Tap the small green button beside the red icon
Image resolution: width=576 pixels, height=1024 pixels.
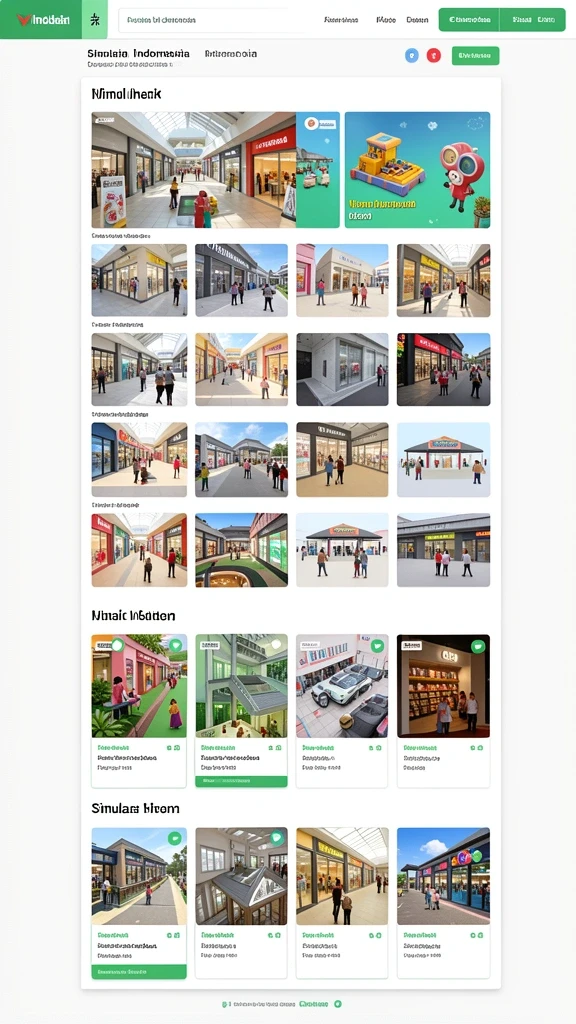pyautogui.click(x=475, y=56)
